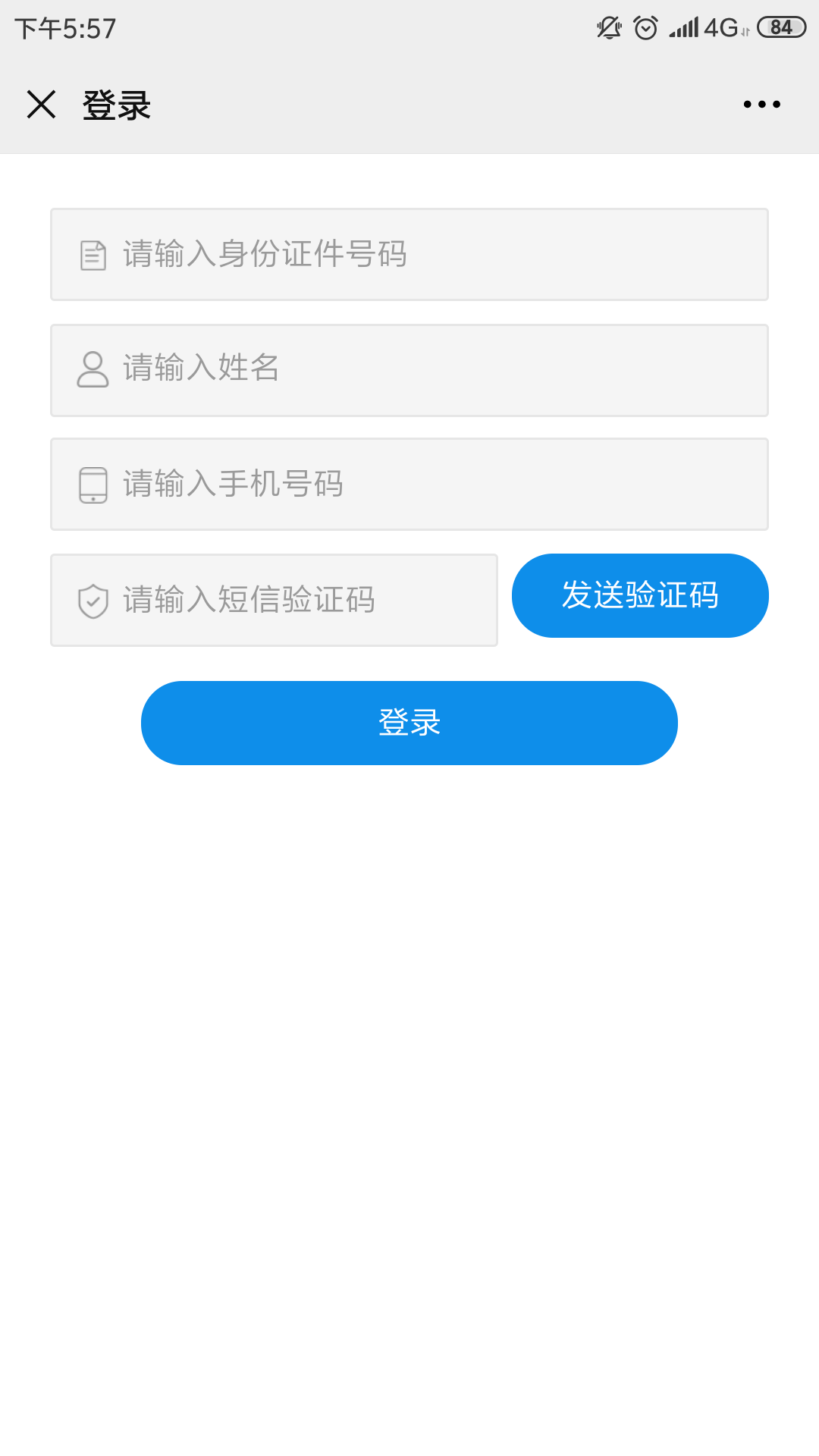819x1456 pixels.
Task: Open the three-dot overflow menu
Action: click(761, 105)
